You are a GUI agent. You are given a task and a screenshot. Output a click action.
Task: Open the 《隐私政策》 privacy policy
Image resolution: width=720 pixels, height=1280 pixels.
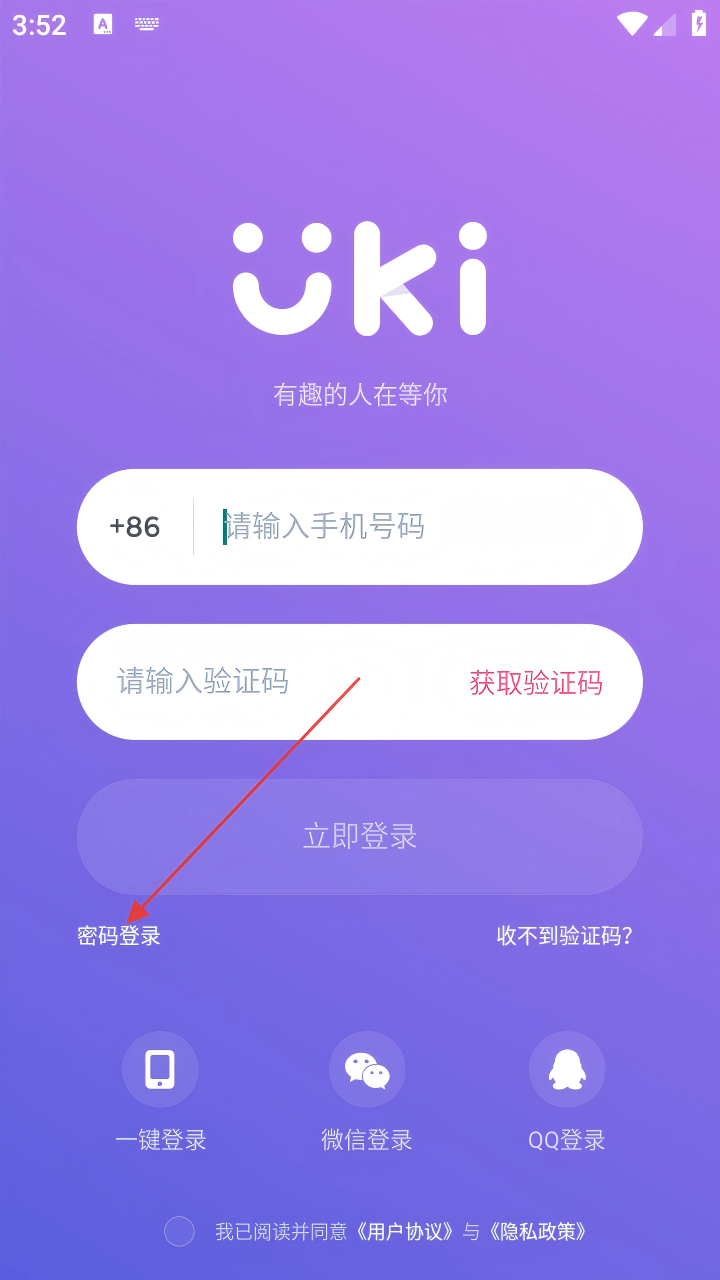click(539, 1231)
